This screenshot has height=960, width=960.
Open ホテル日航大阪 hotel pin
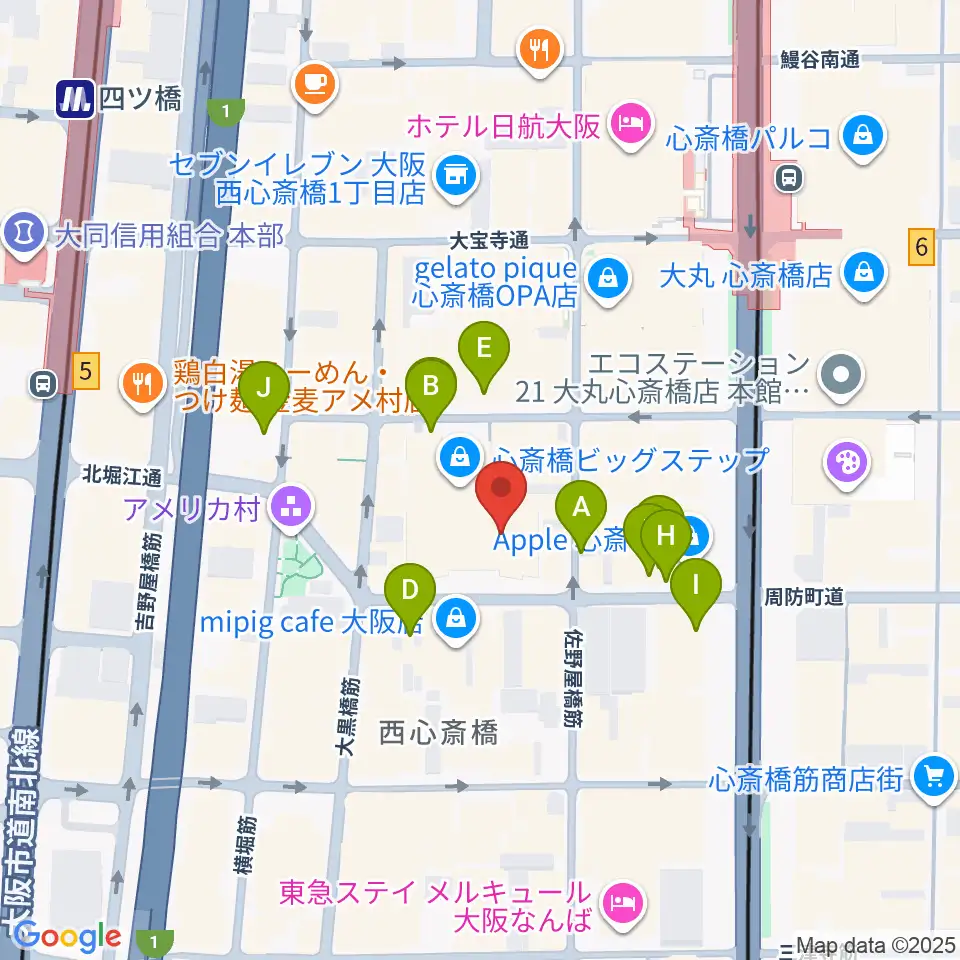pos(631,126)
